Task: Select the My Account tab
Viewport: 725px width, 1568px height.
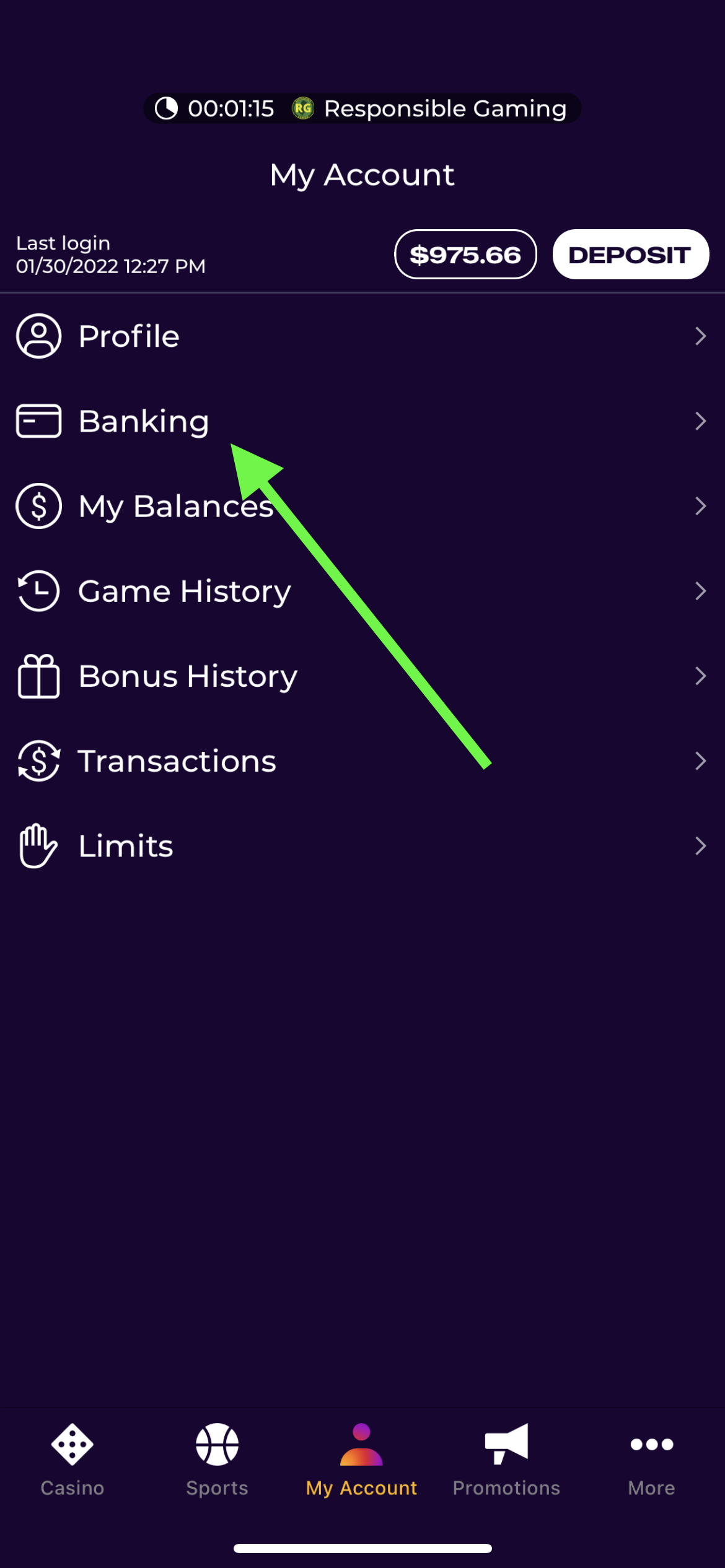Action: click(362, 1459)
